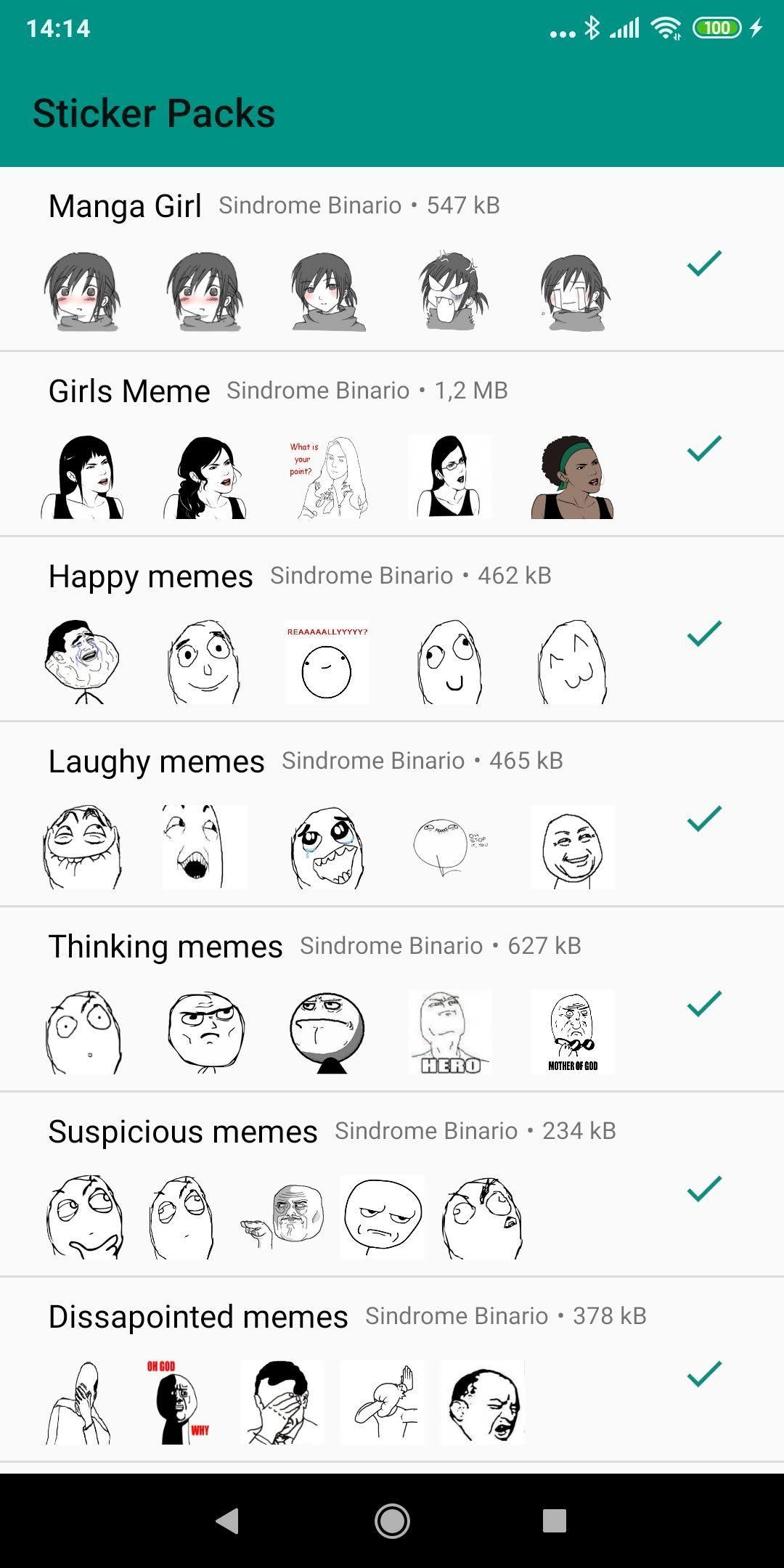Click the Sindrome Binario link under Manga Girl
Screen dimensions: 784x1568
tap(311, 205)
